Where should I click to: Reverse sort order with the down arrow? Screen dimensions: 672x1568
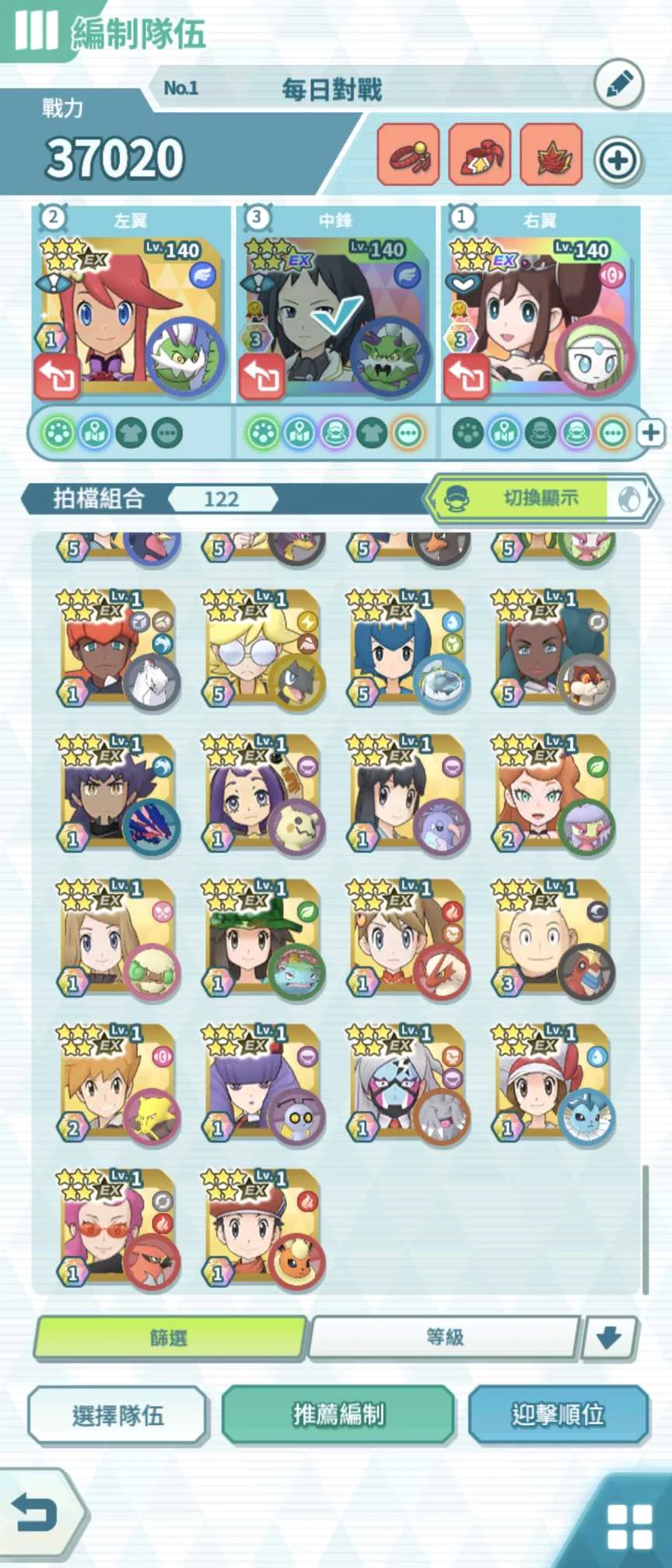[609, 1337]
